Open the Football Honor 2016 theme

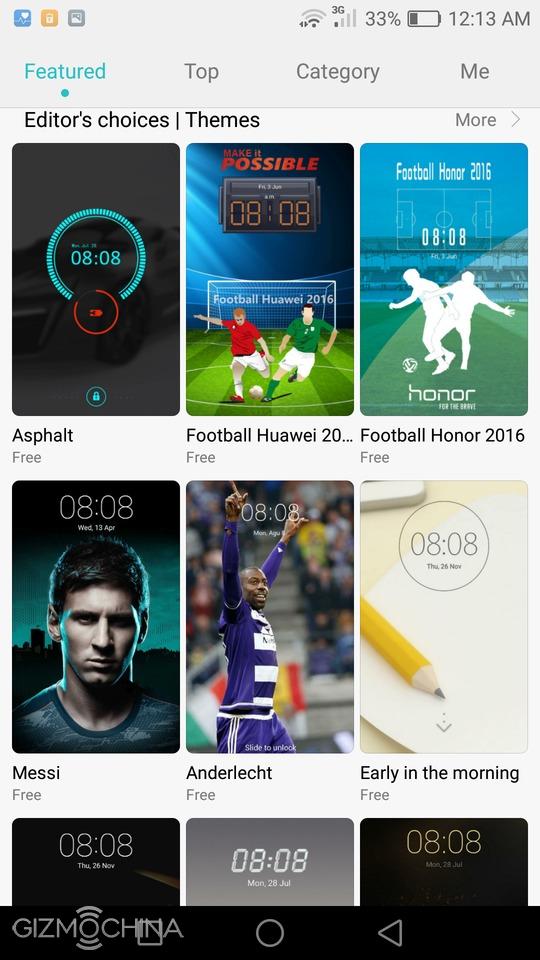coord(444,279)
